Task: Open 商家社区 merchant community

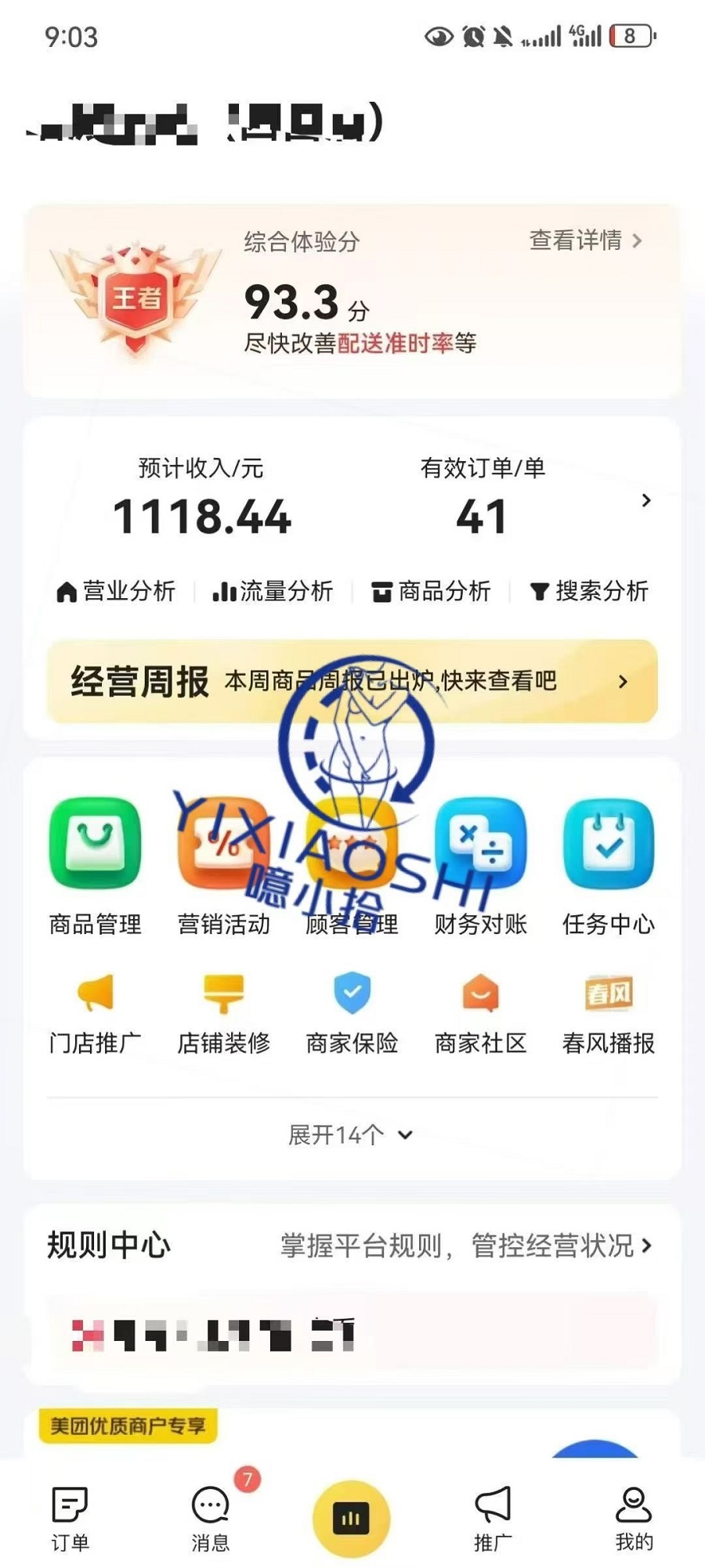Action: pos(480,1011)
